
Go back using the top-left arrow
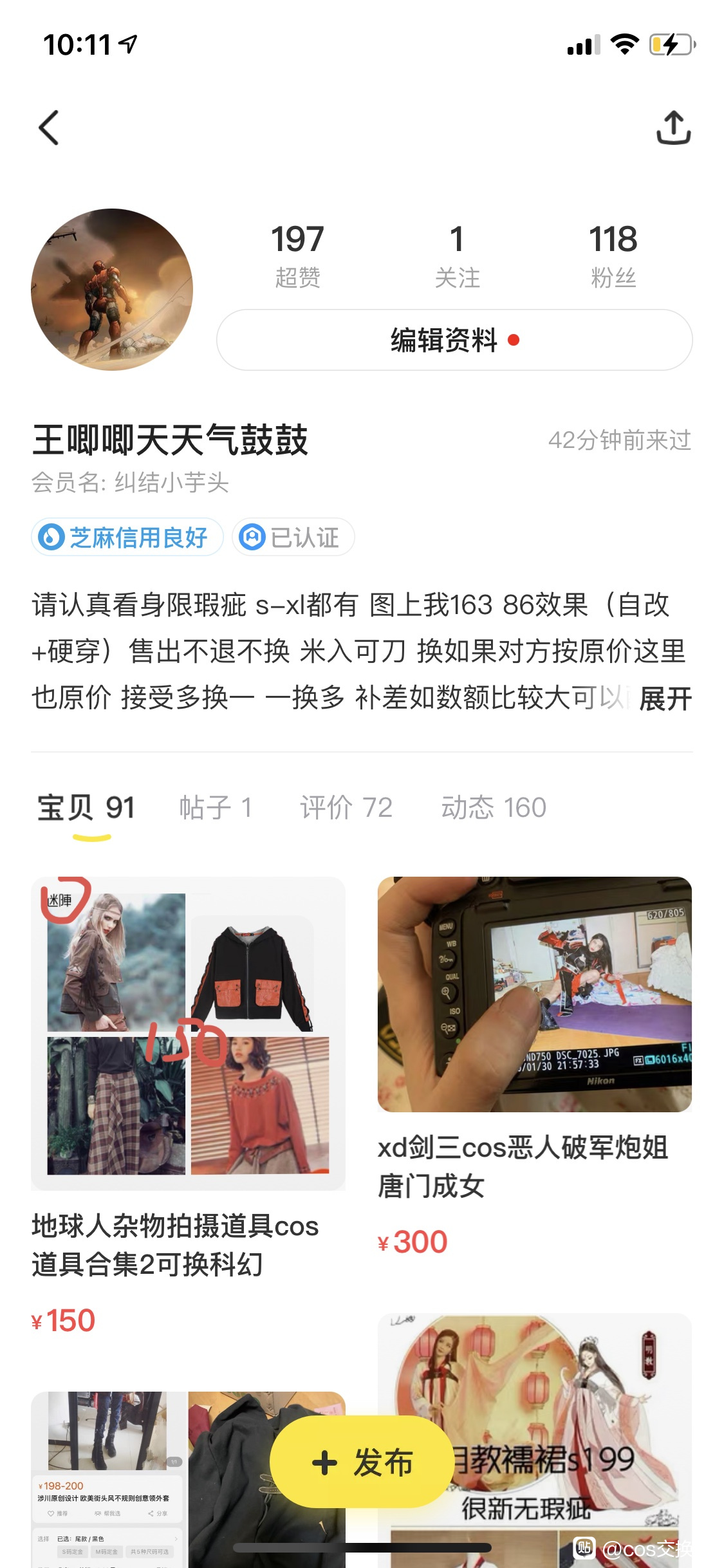pos(49,127)
